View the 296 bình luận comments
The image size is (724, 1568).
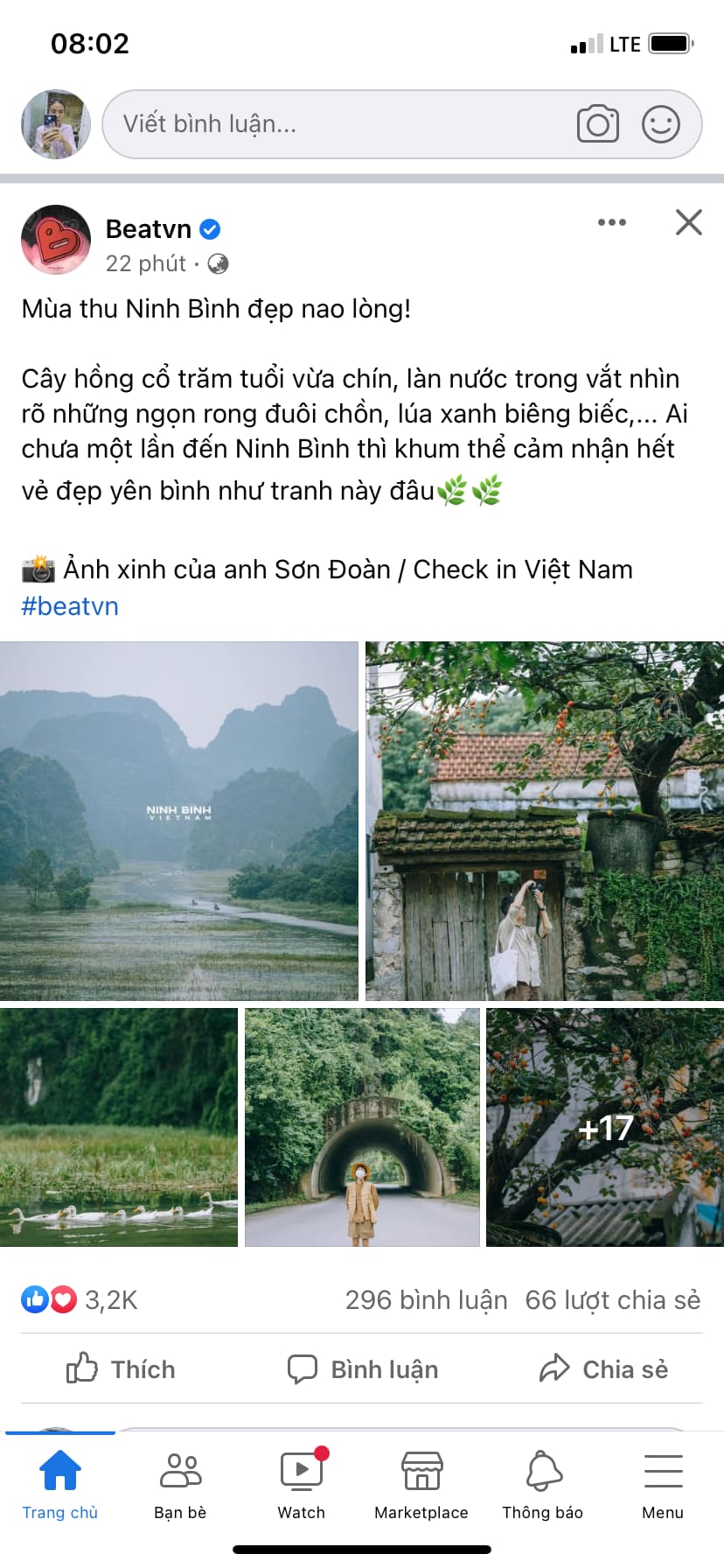click(x=426, y=1300)
